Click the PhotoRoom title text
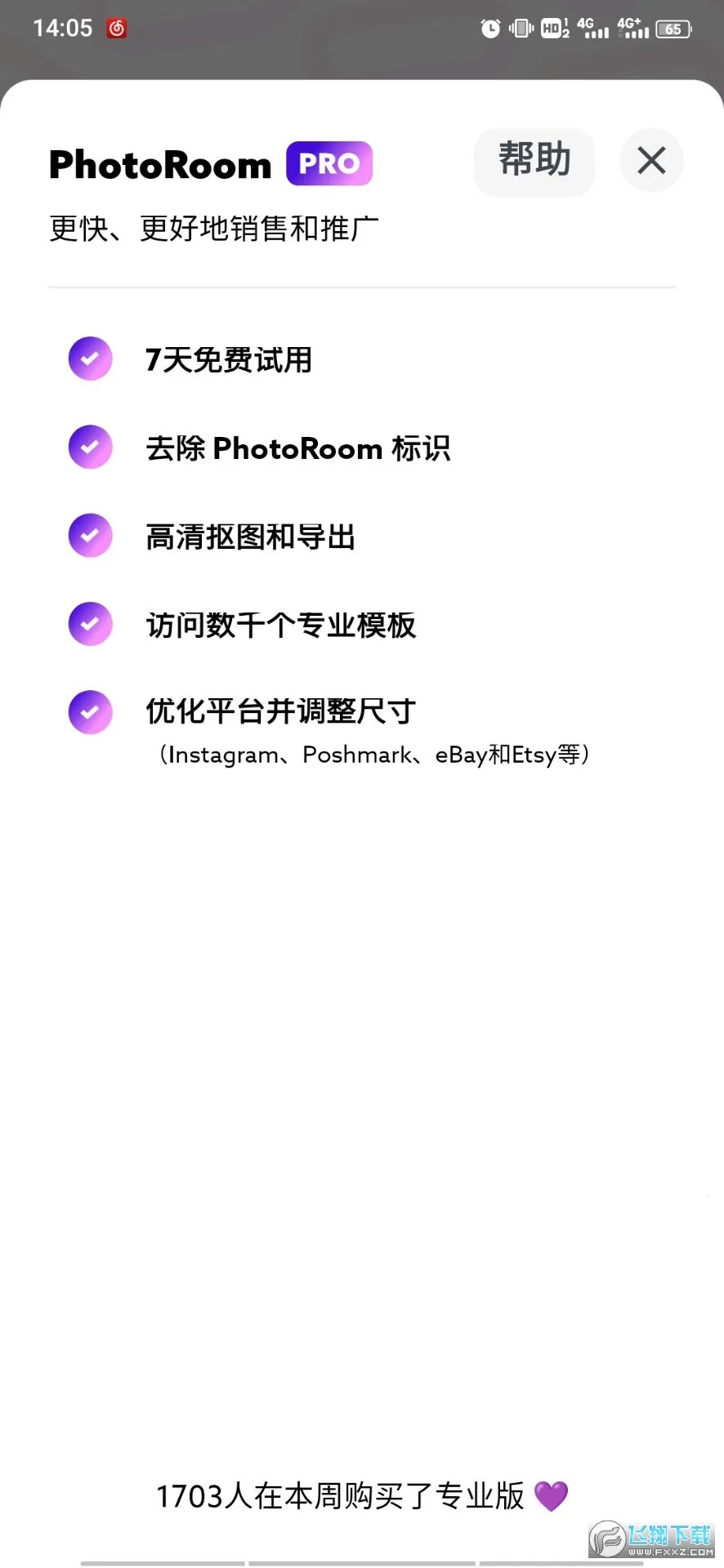 pyautogui.click(x=160, y=163)
